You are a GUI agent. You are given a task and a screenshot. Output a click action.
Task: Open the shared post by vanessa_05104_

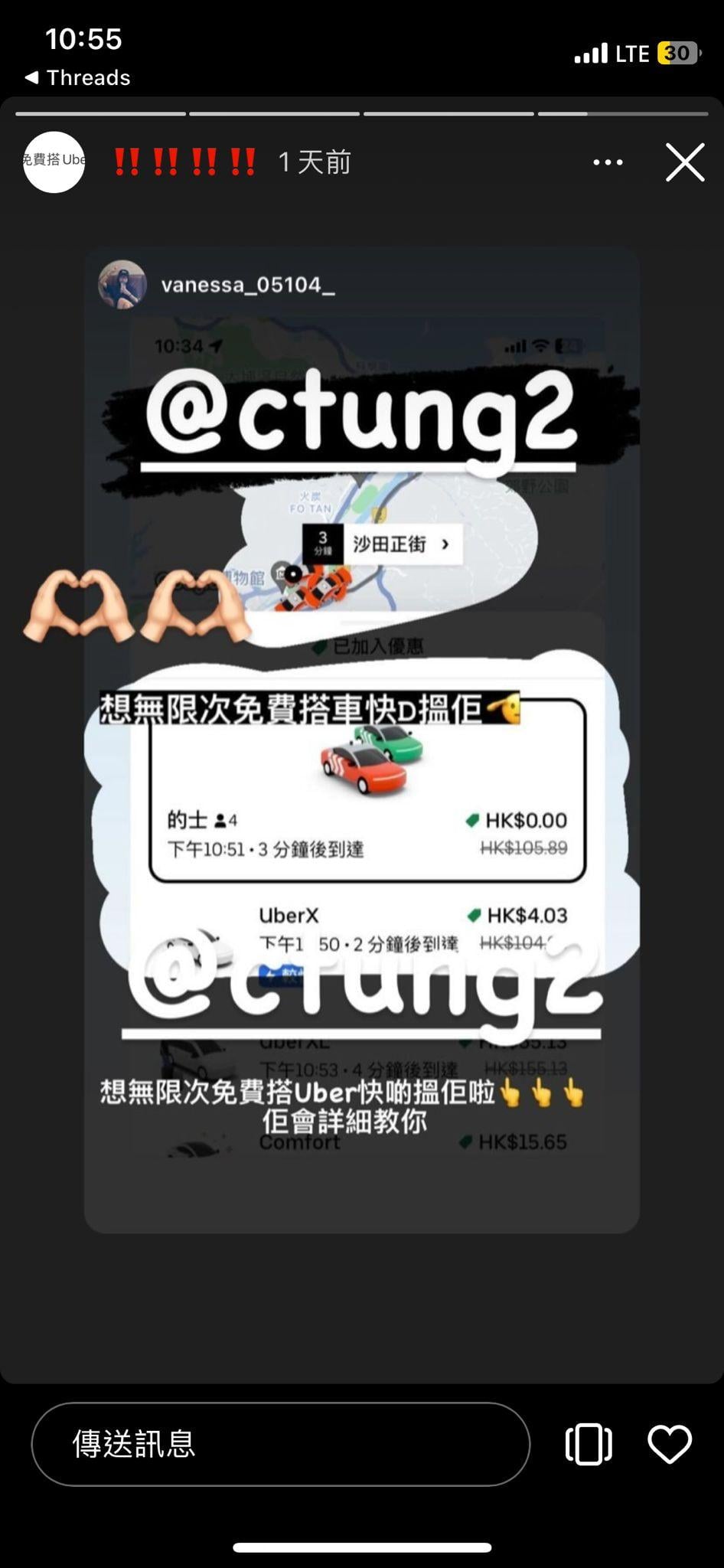(x=246, y=285)
